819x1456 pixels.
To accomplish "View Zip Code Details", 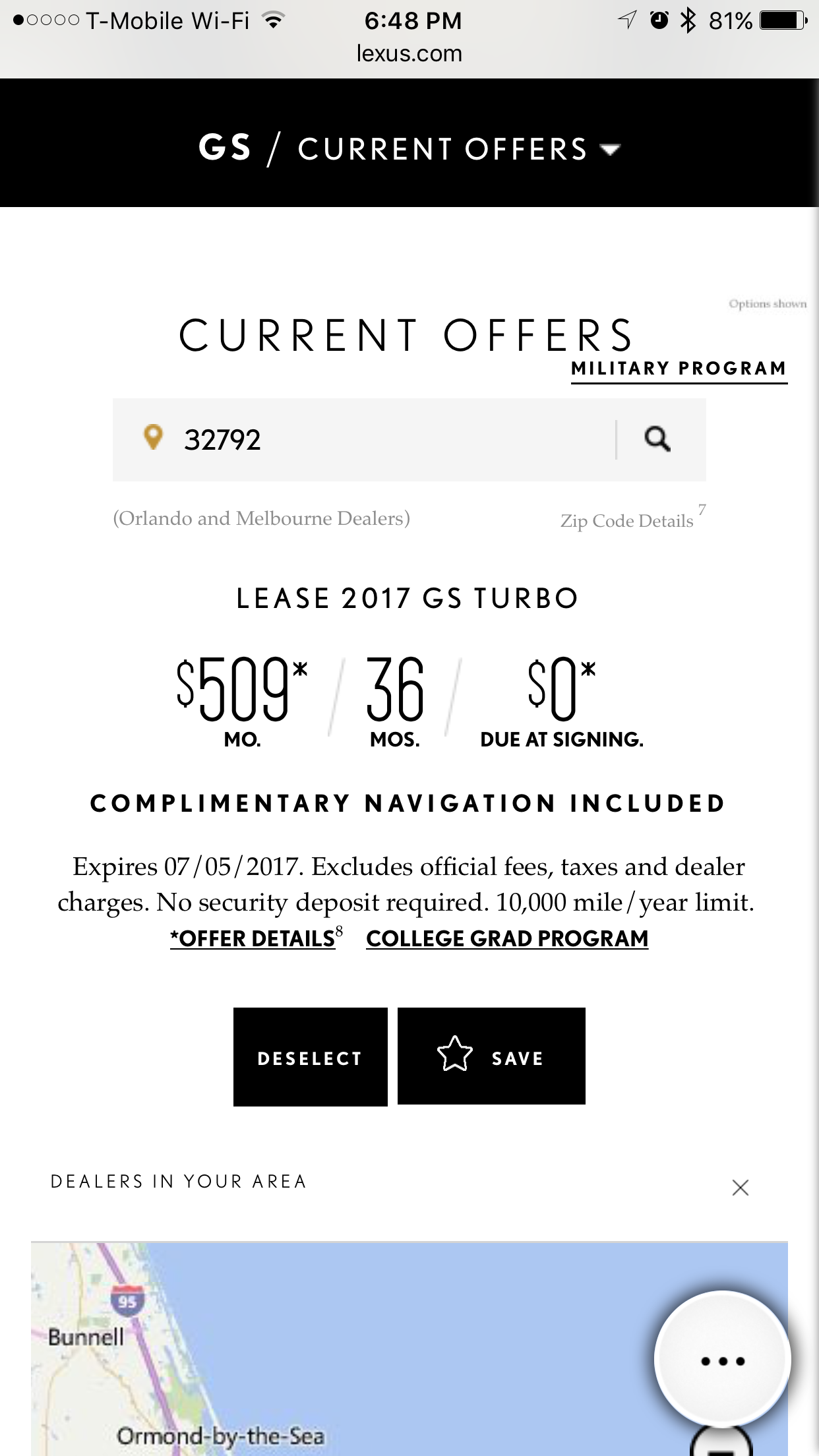I will [627, 521].
